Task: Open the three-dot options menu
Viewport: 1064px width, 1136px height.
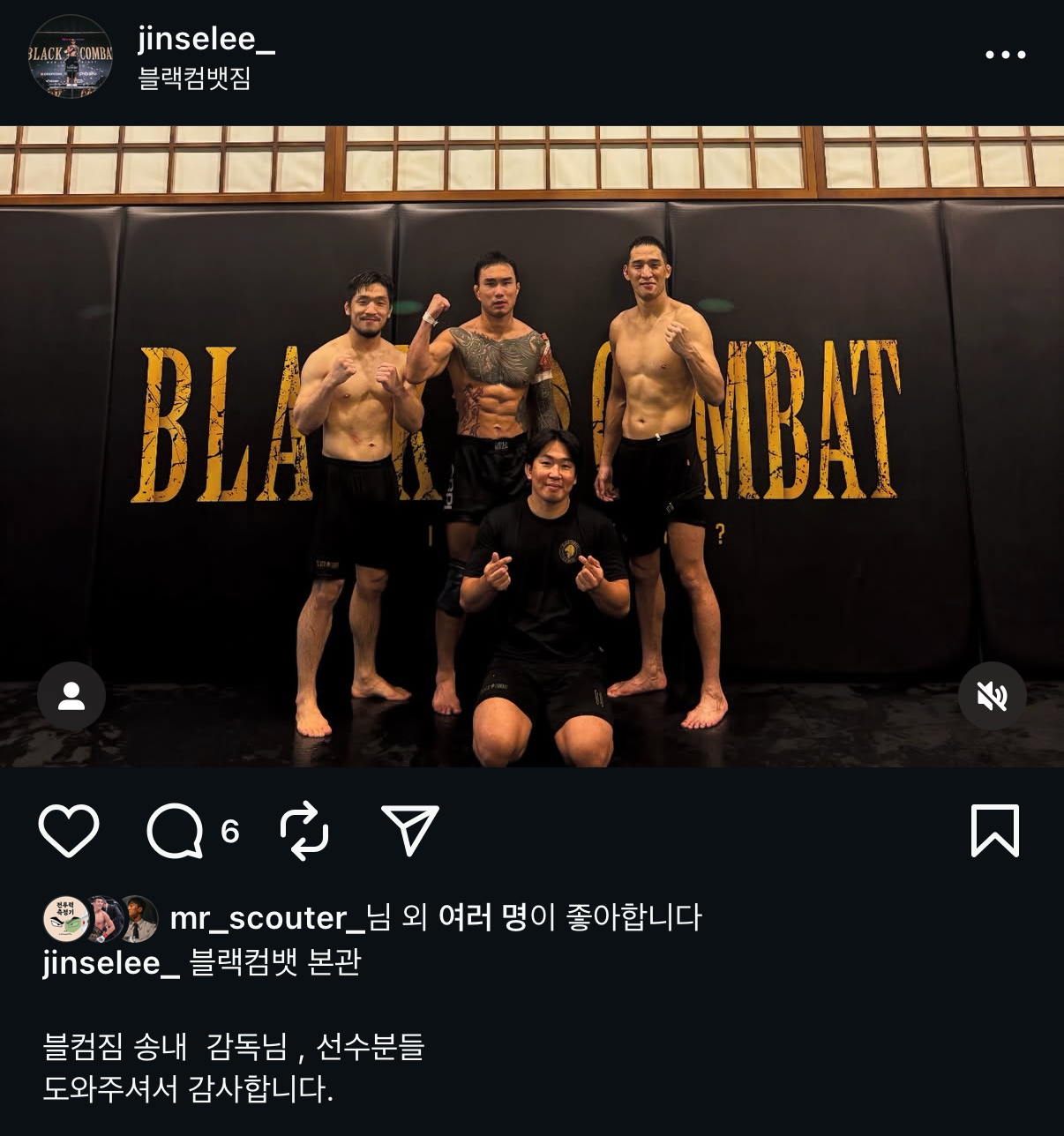Action: 1005,55
